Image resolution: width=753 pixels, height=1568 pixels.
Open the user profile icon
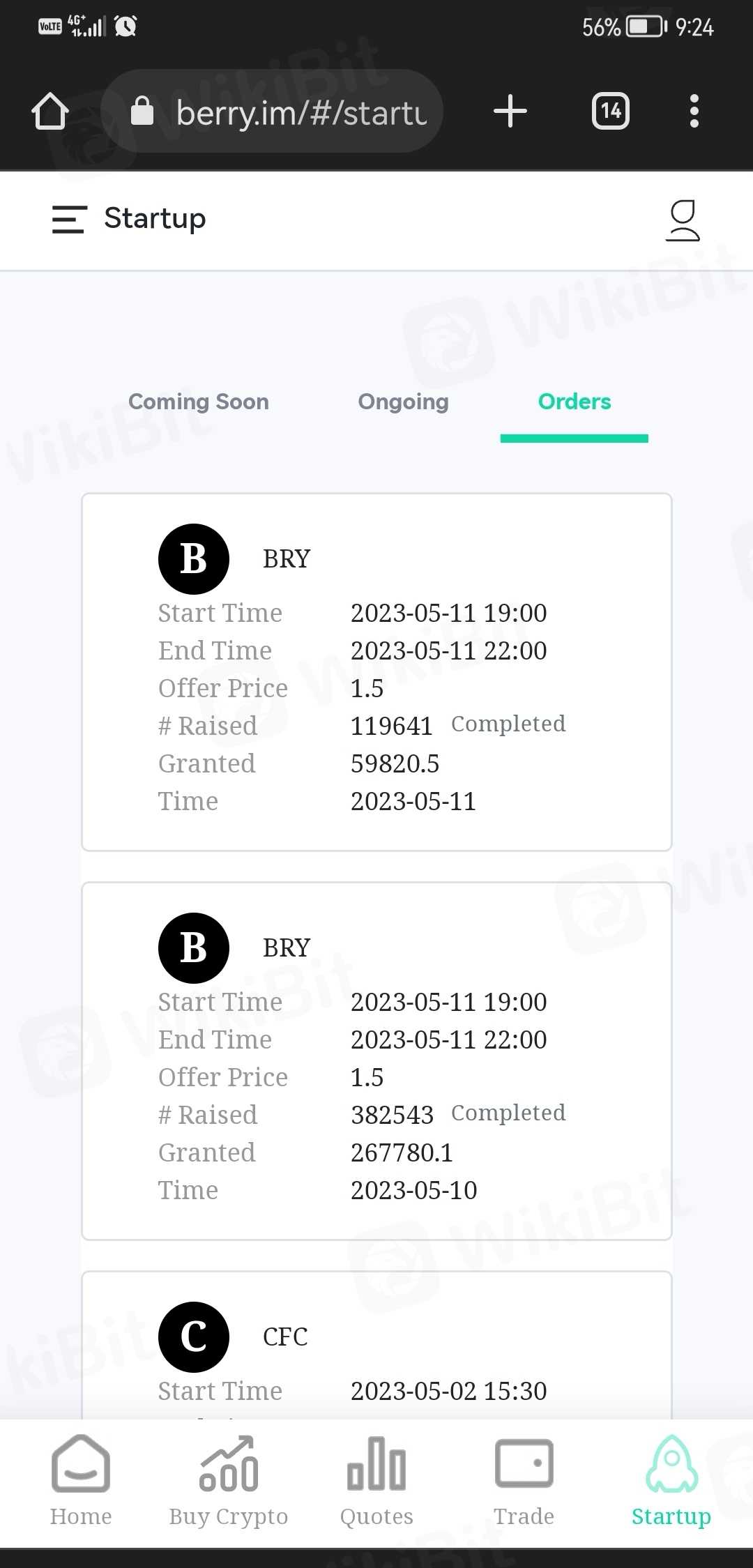click(x=682, y=220)
